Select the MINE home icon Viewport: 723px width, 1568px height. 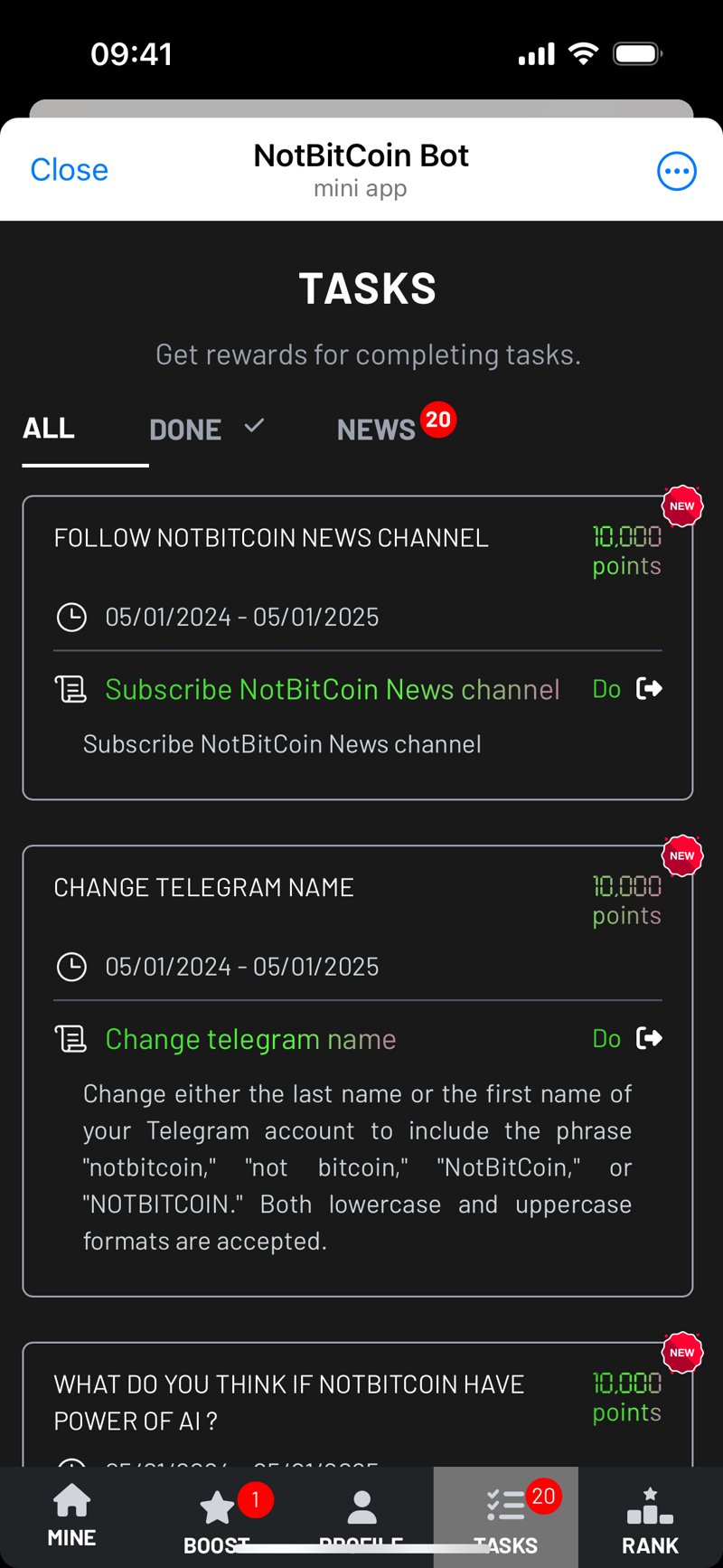[x=71, y=1501]
